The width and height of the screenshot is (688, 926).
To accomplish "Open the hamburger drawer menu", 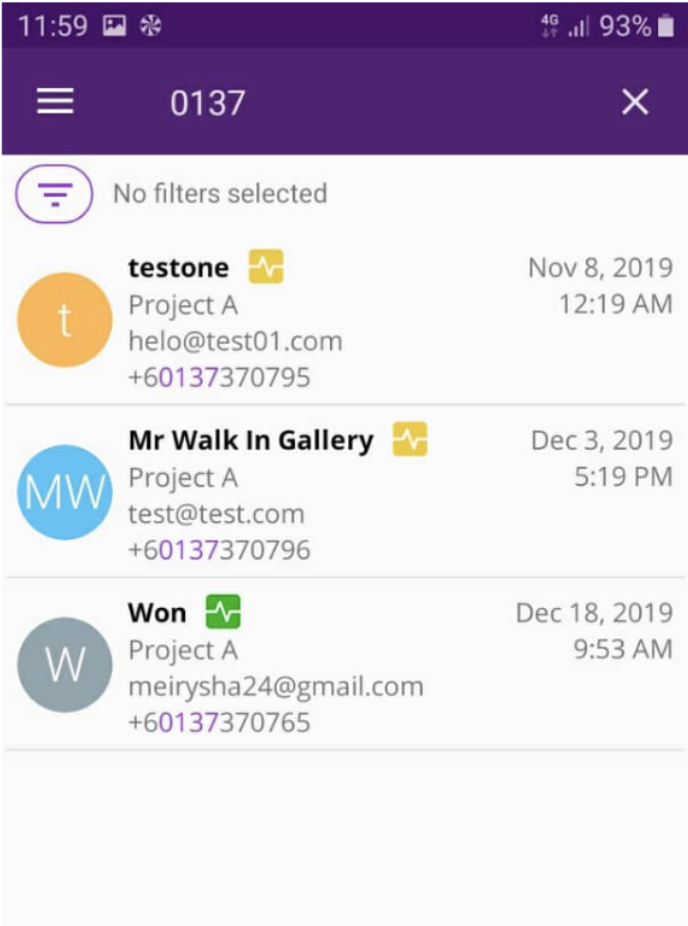I will (x=55, y=102).
